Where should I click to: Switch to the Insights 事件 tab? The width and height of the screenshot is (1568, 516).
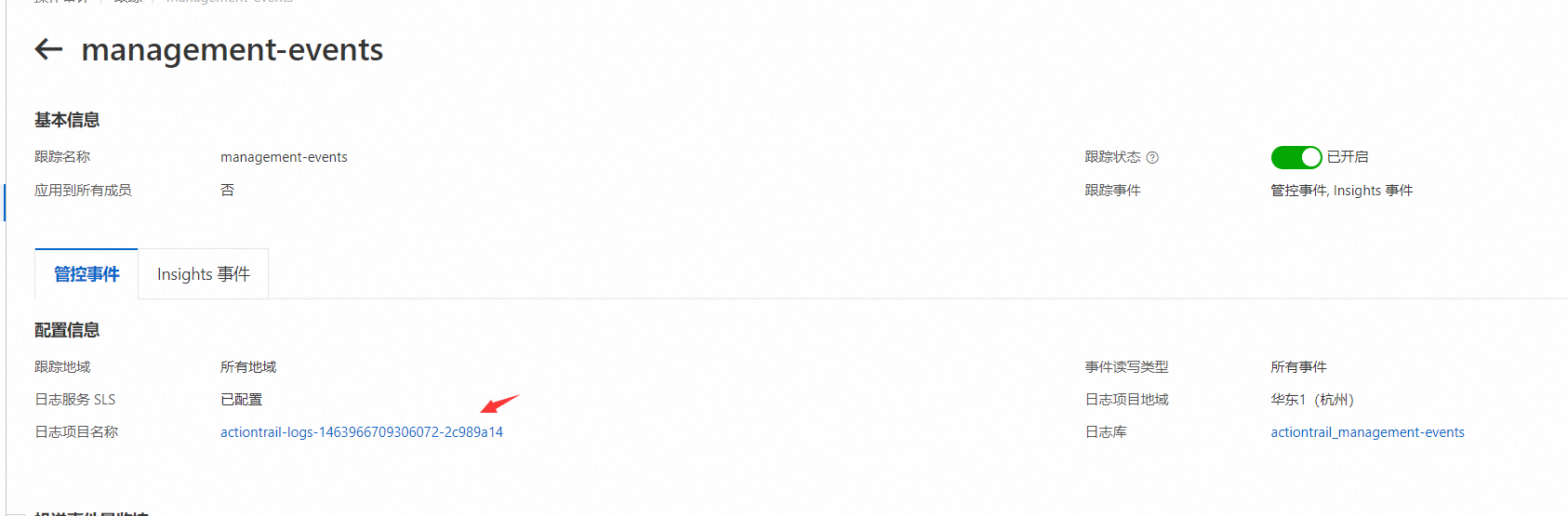pyautogui.click(x=204, y=274)
